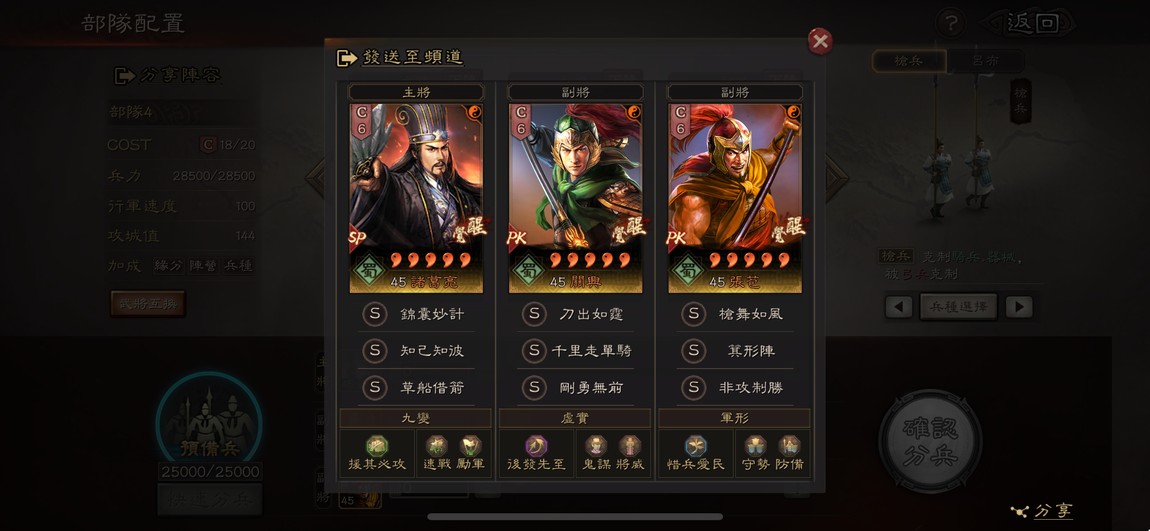The height and width of the screenshot is (531, 1150).
Task: Tap the 分享 share link
Action: (1044, 511)
